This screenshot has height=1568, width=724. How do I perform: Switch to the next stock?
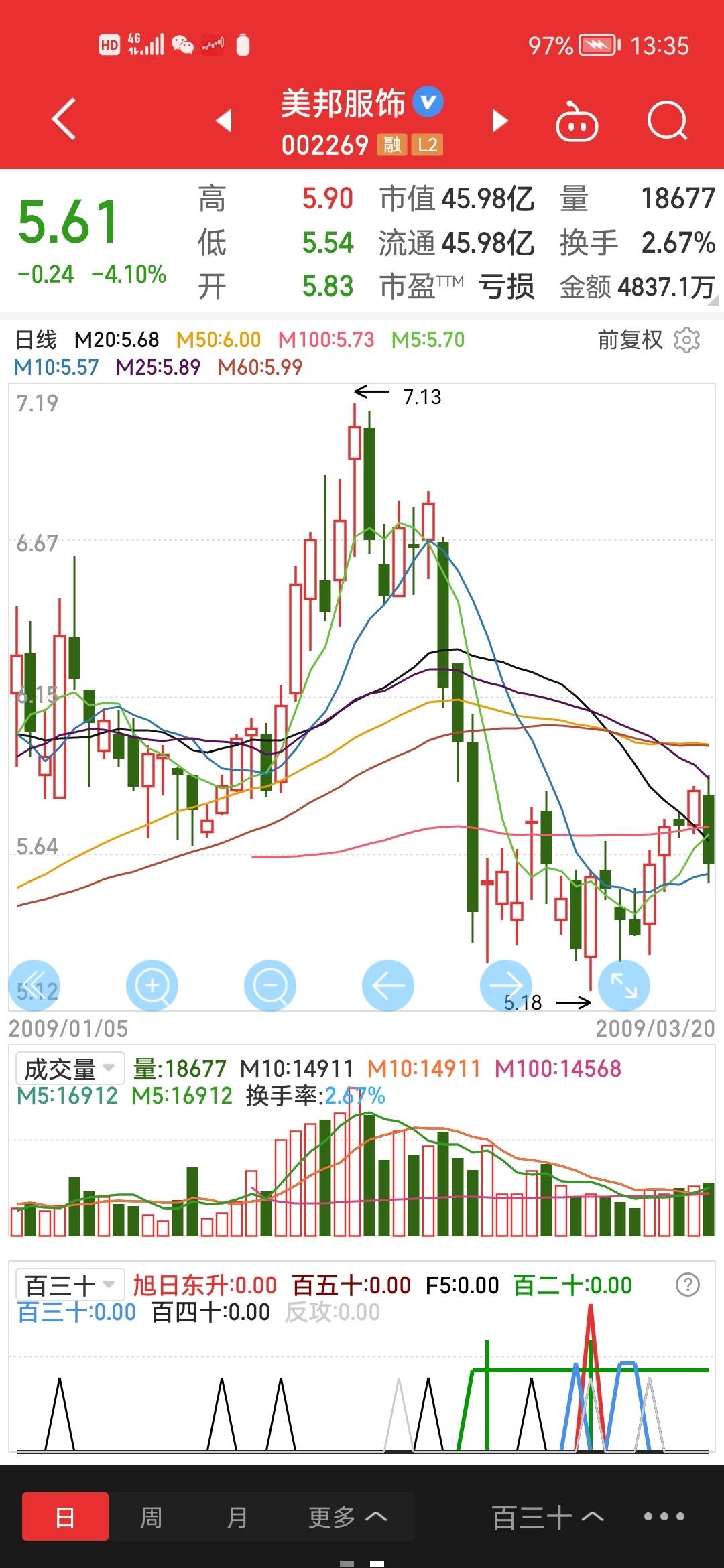click(x=500, y=121)
